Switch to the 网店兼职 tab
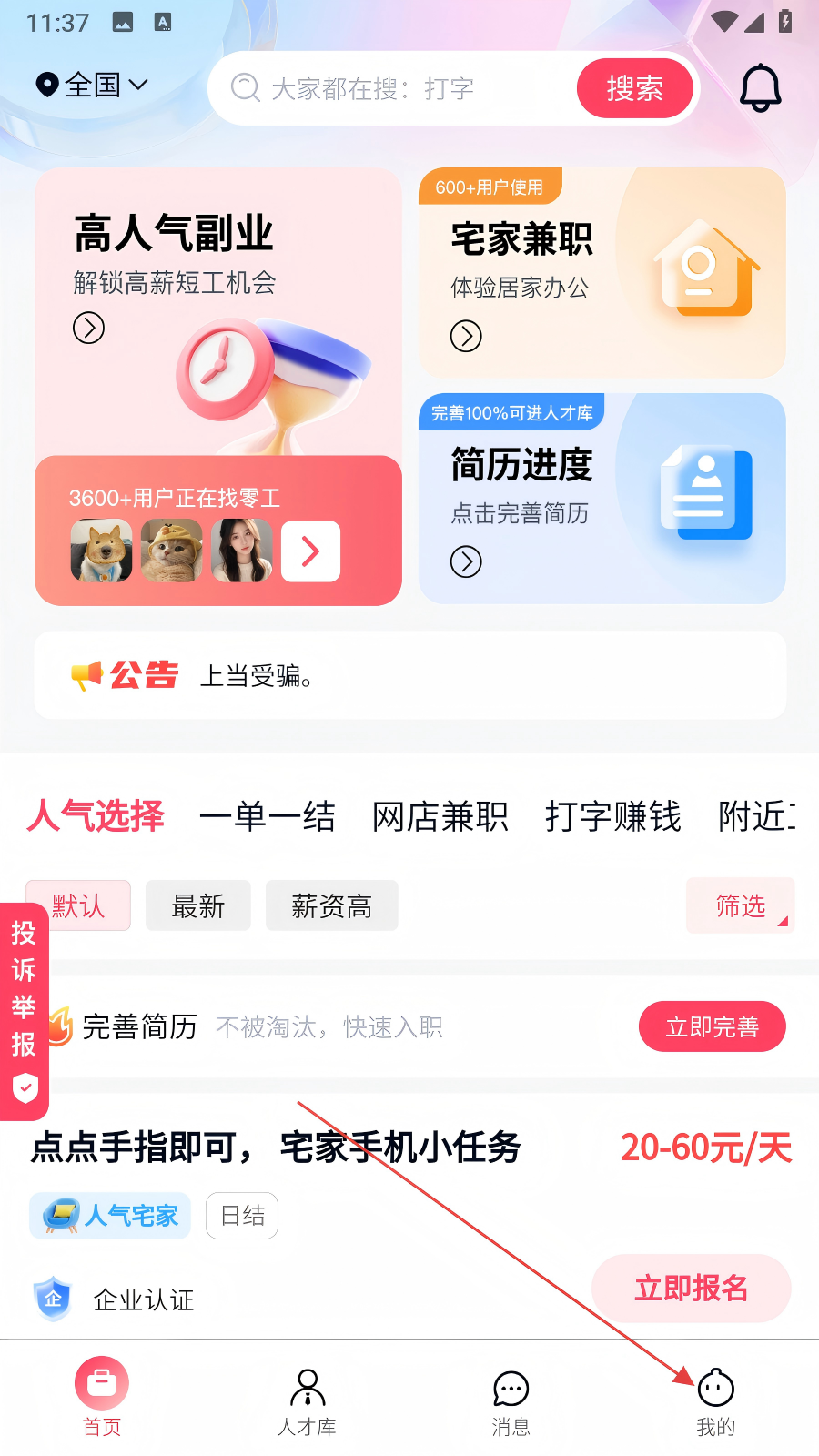 pos(440,816)
